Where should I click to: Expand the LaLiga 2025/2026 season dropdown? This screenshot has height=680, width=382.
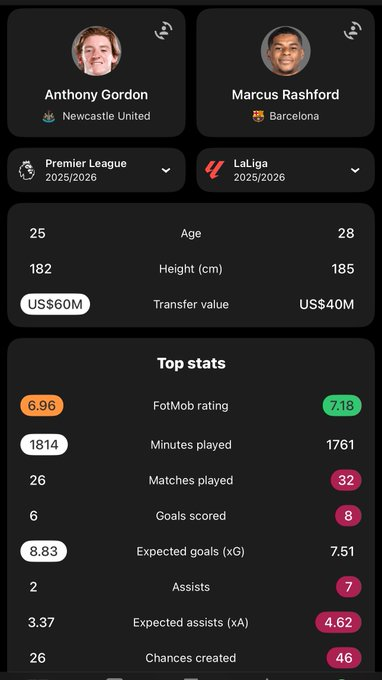[285, 170]
